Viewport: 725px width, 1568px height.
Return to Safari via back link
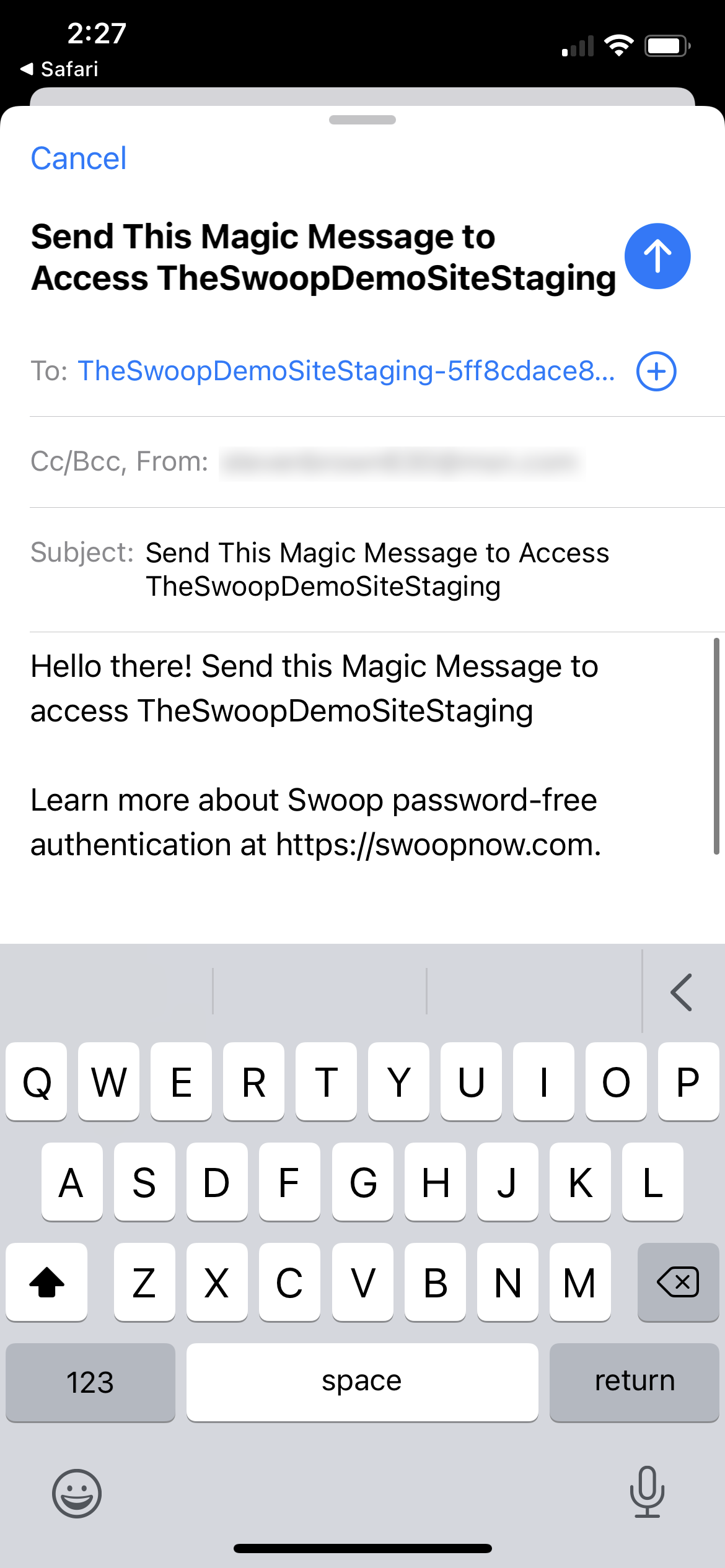coord(59,69)
